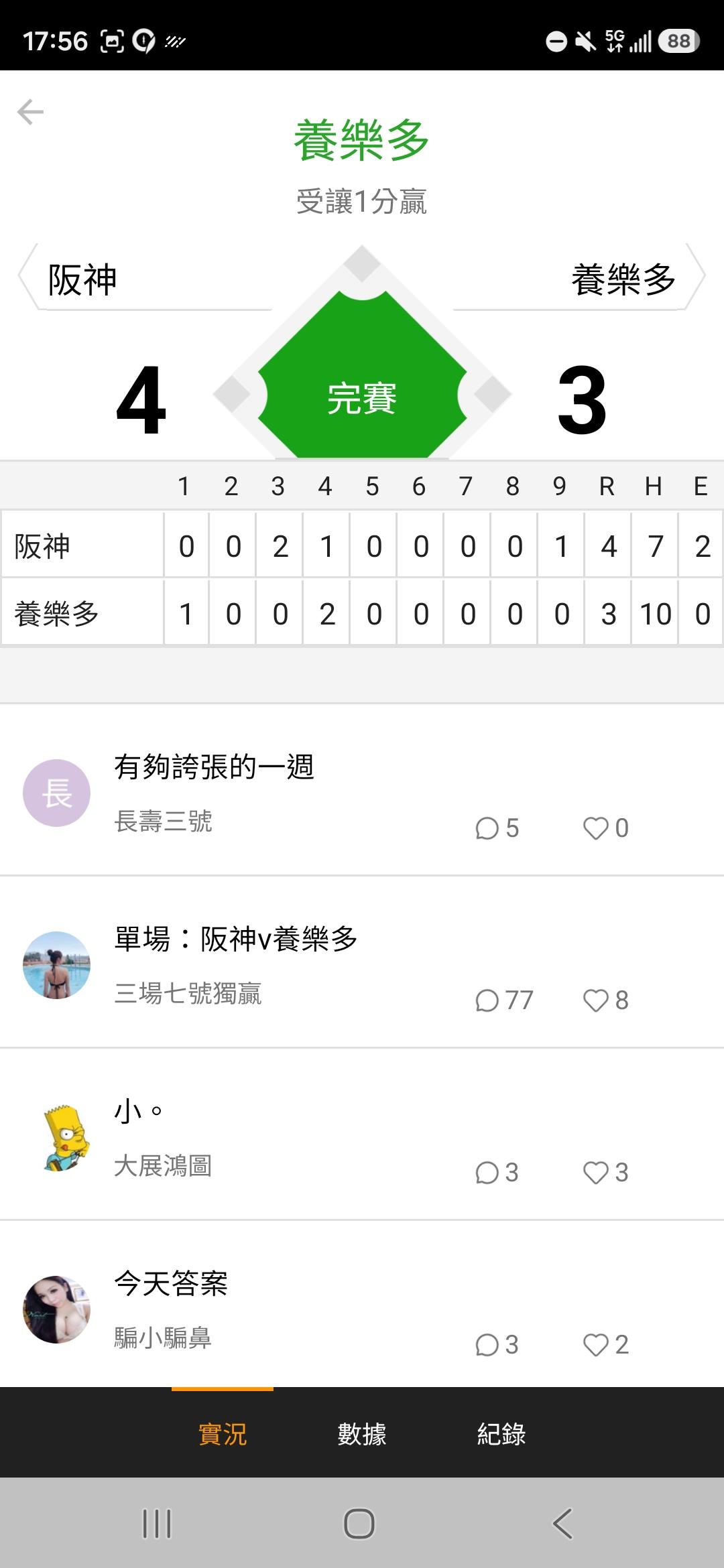
Task: Open the 養樂多 team label on the right
Action: (623, 279)
